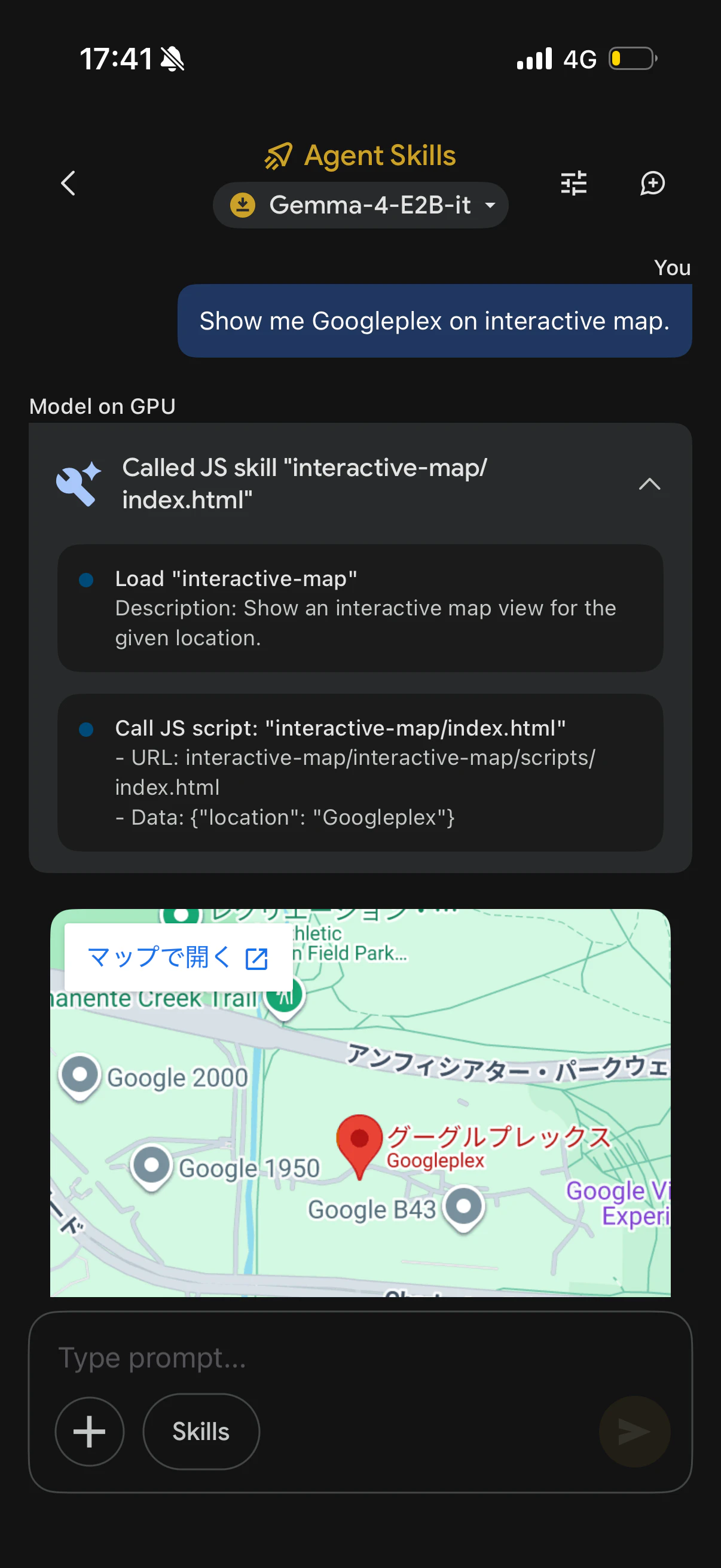Navigate back using the back arrow
Viewport: 721px width, 1568px height.
[68, 183]
